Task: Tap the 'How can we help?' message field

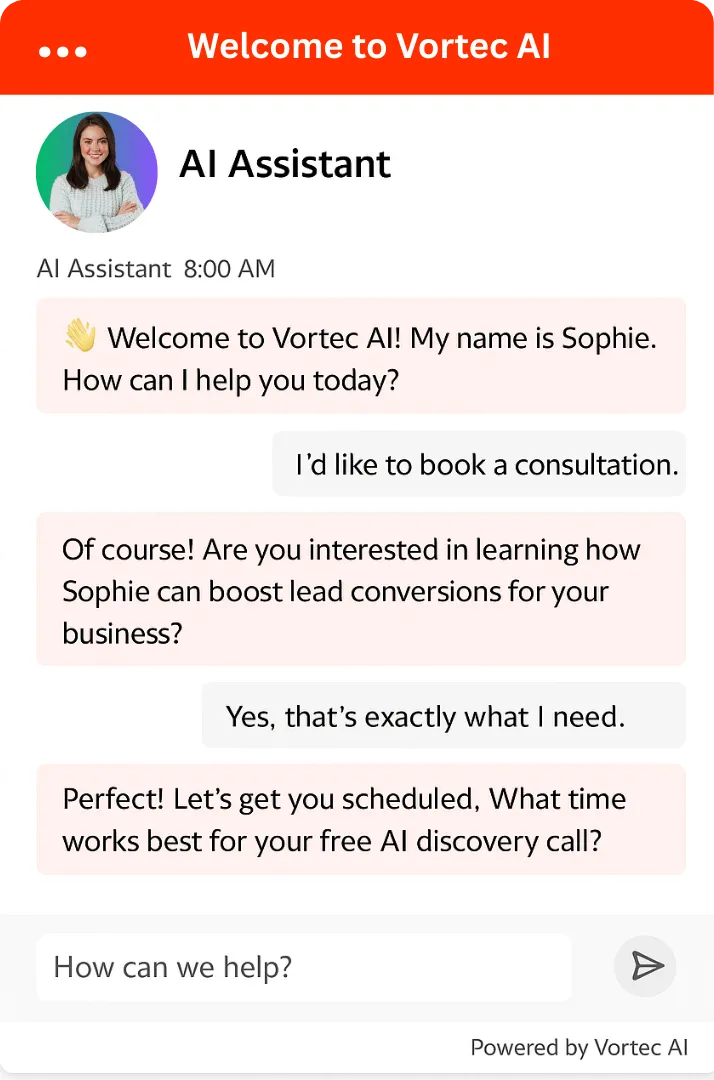Action: [x=303, y=967]
